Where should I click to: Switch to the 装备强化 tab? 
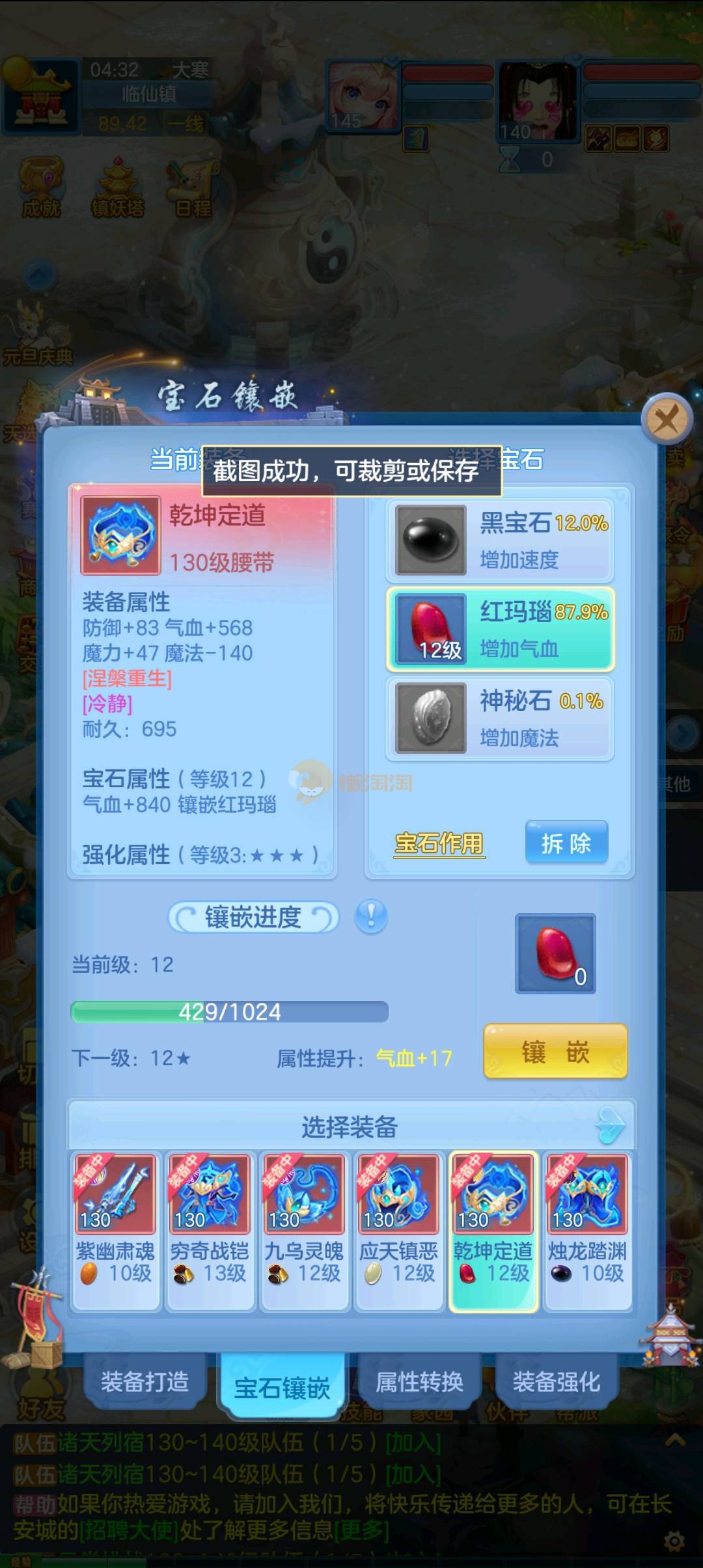tap(556, 1381)
